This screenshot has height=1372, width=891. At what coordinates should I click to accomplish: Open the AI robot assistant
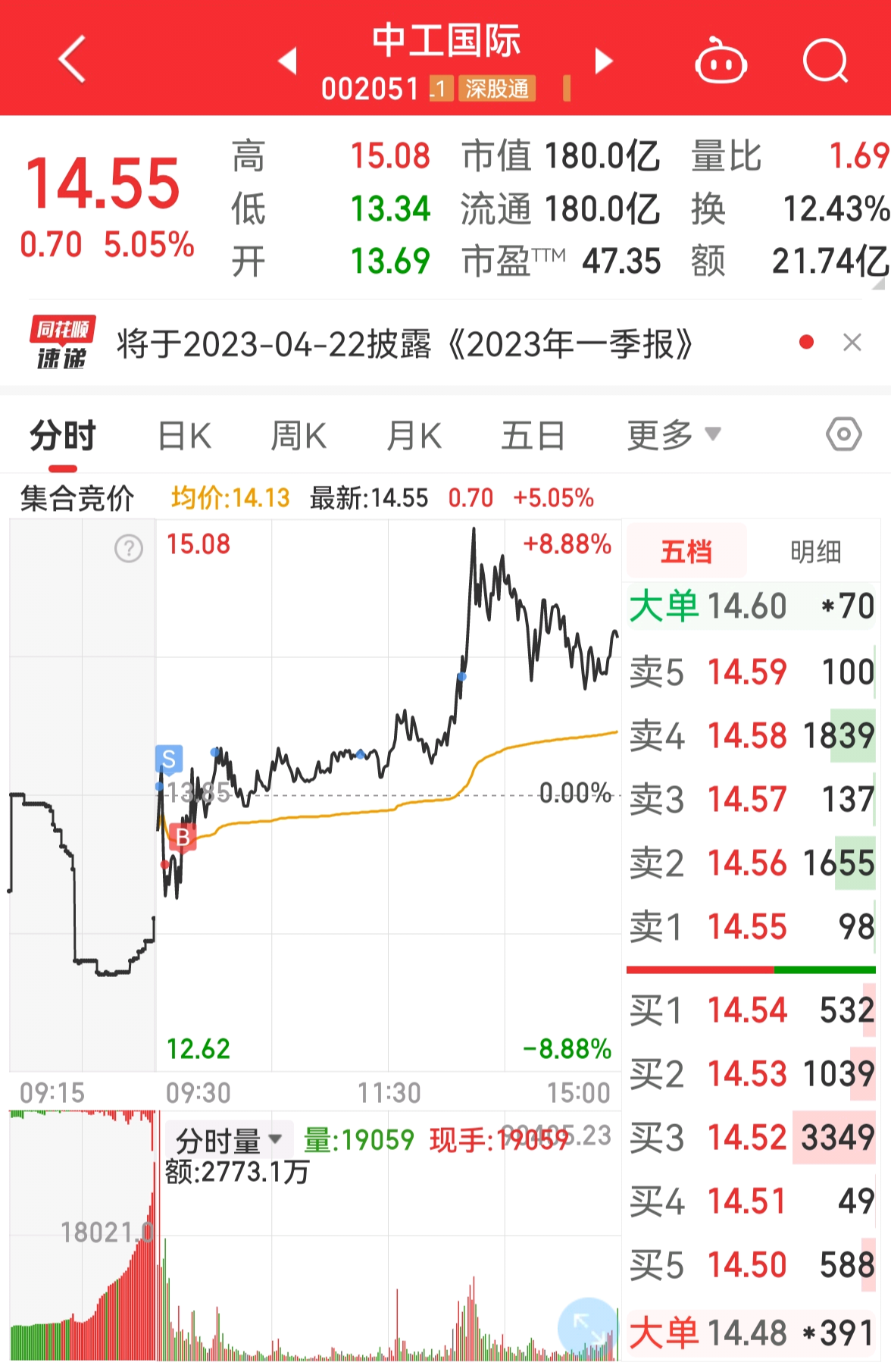[719, 62]
